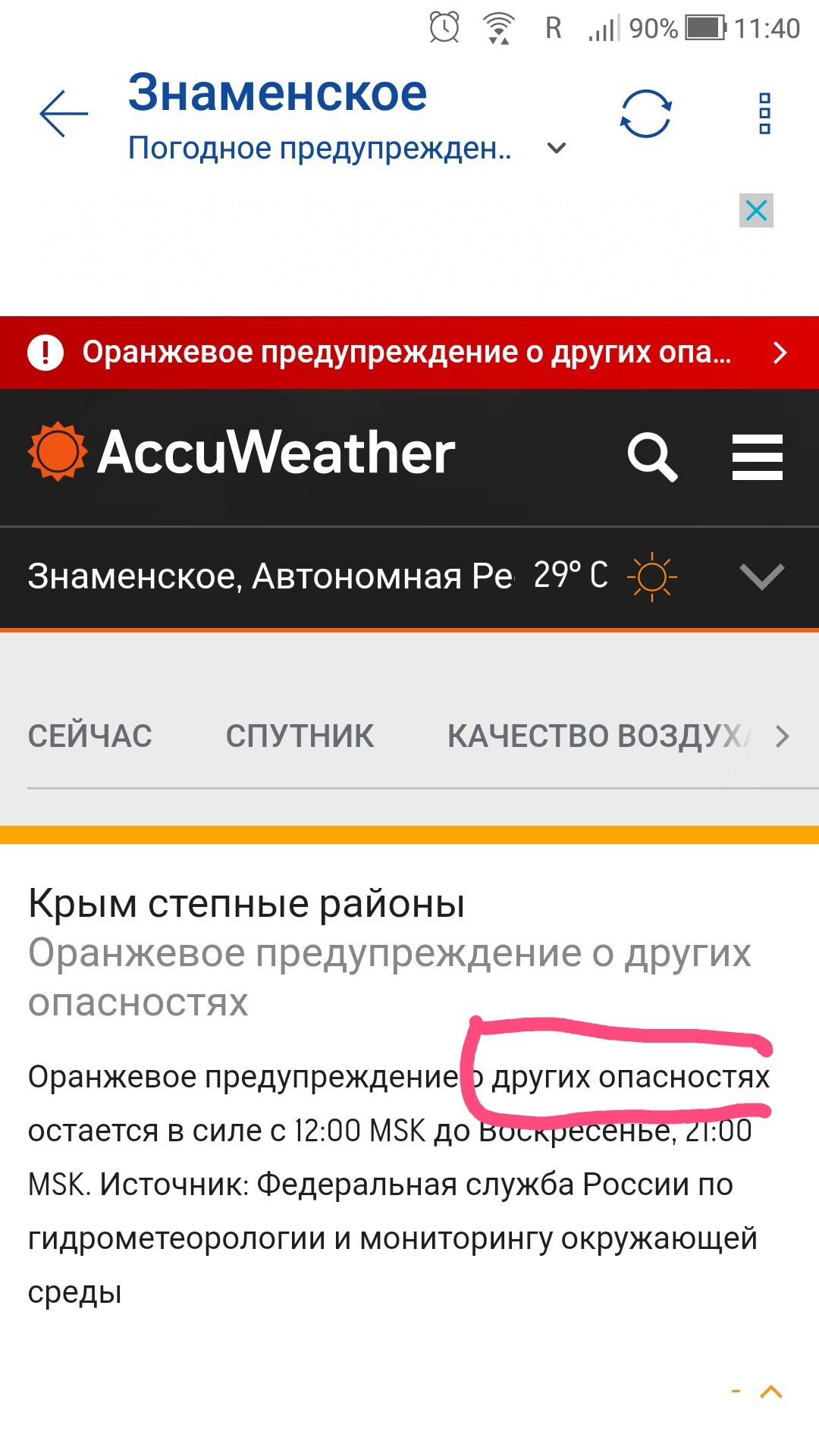Open AccuWeather search
Image resolution: width=819 pixels, height=1456 pixels.
click(652, 457)
